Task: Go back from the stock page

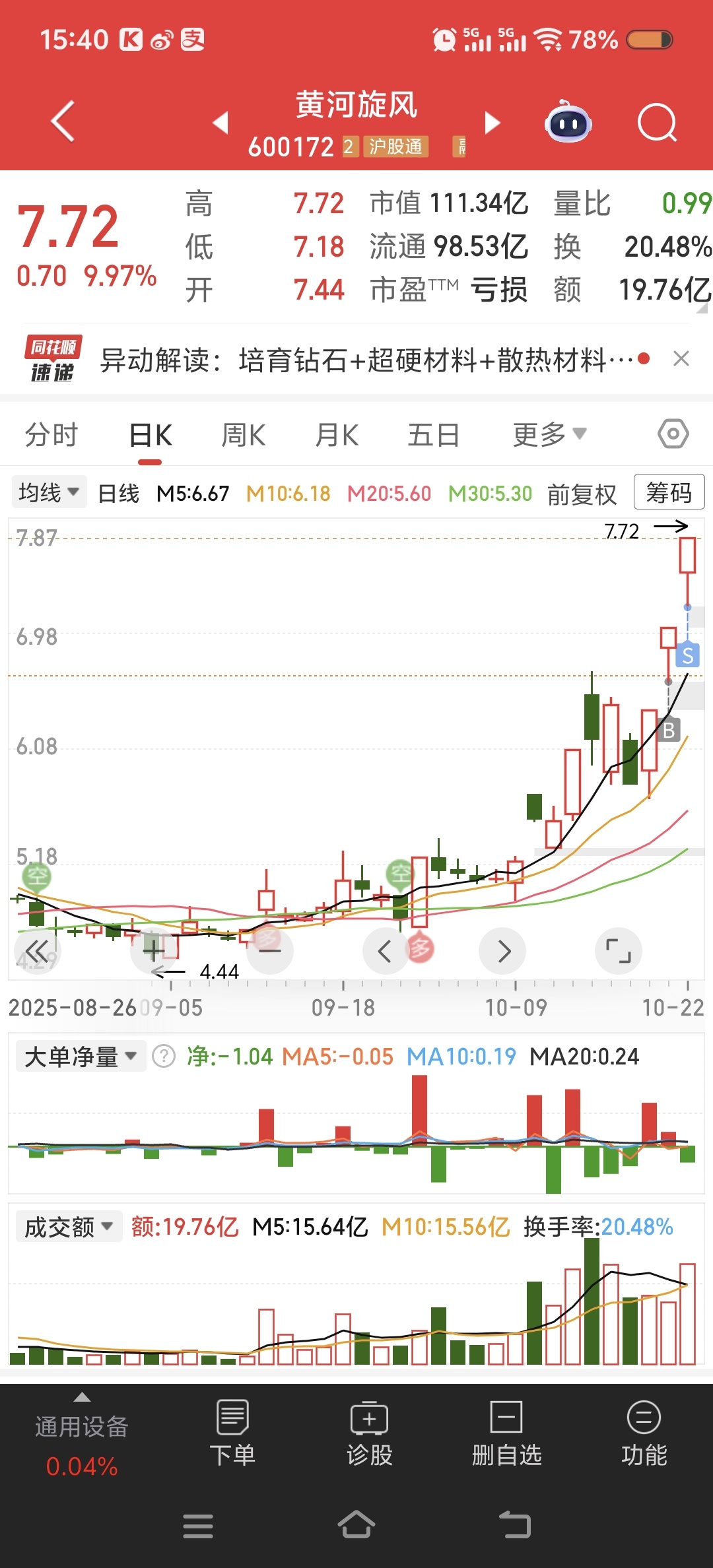Action: [x=63, y=121]
